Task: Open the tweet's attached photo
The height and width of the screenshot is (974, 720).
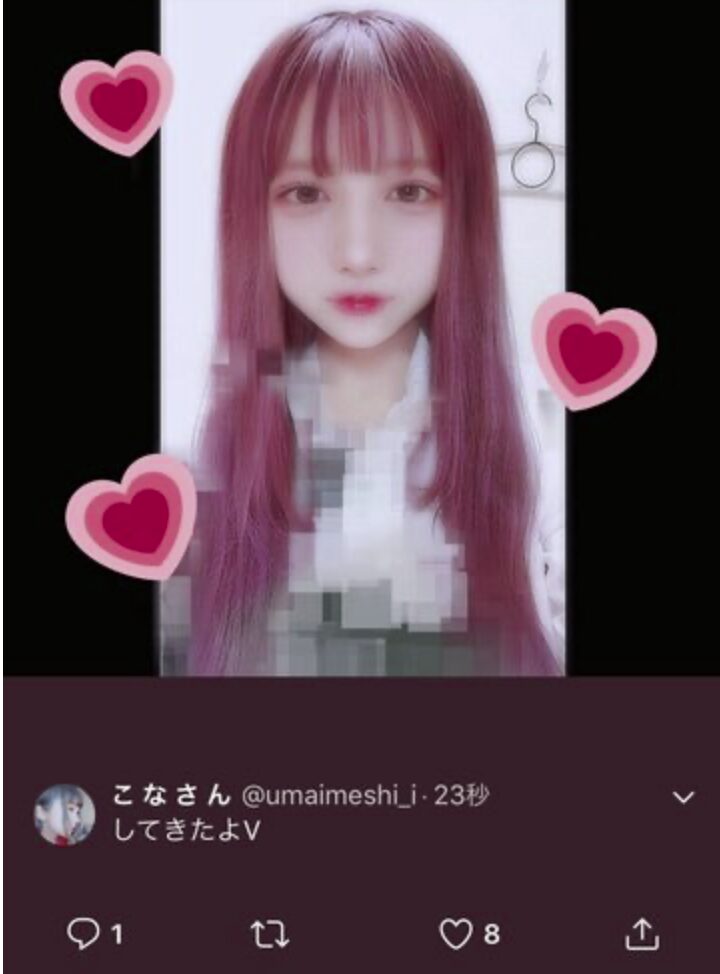Action: 362,340
